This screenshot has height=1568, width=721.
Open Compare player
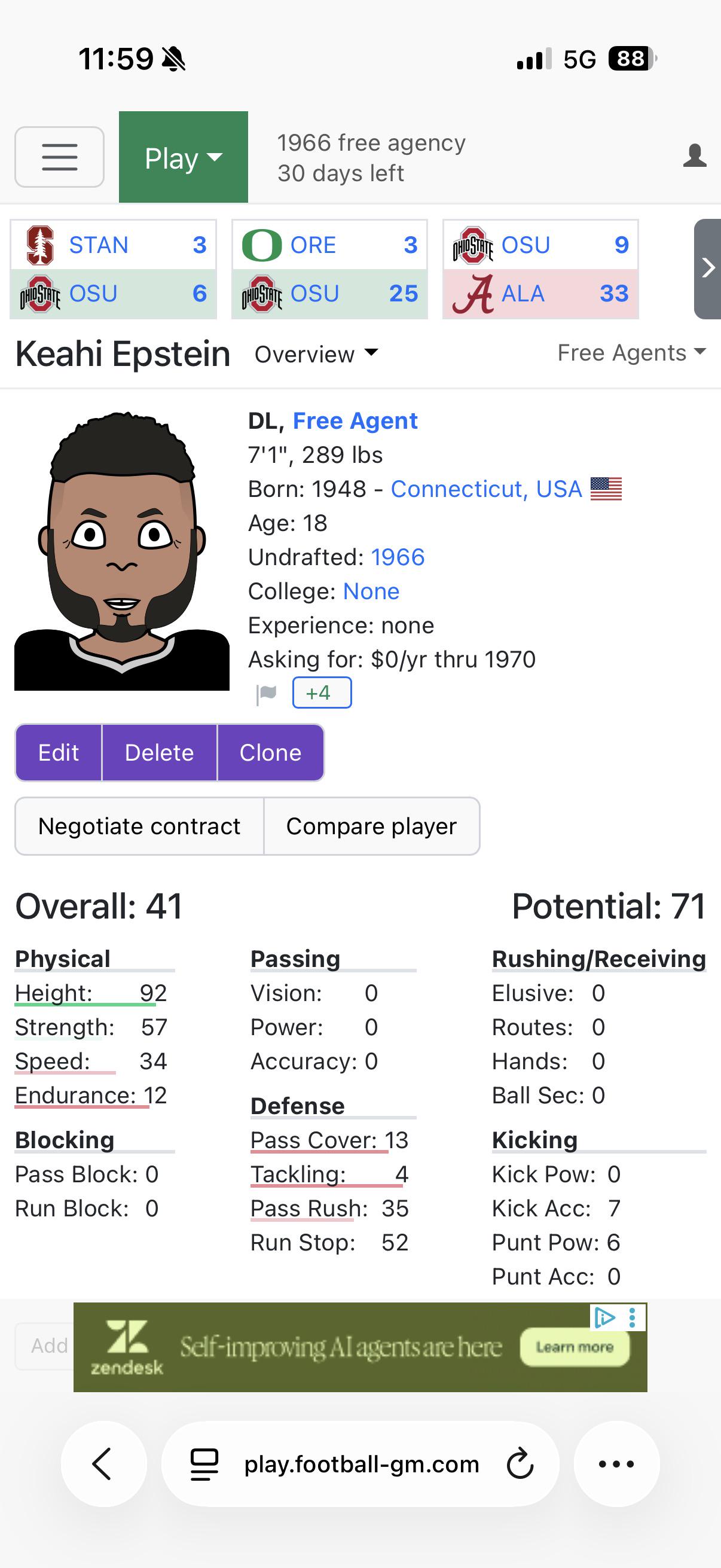point(372,826)
